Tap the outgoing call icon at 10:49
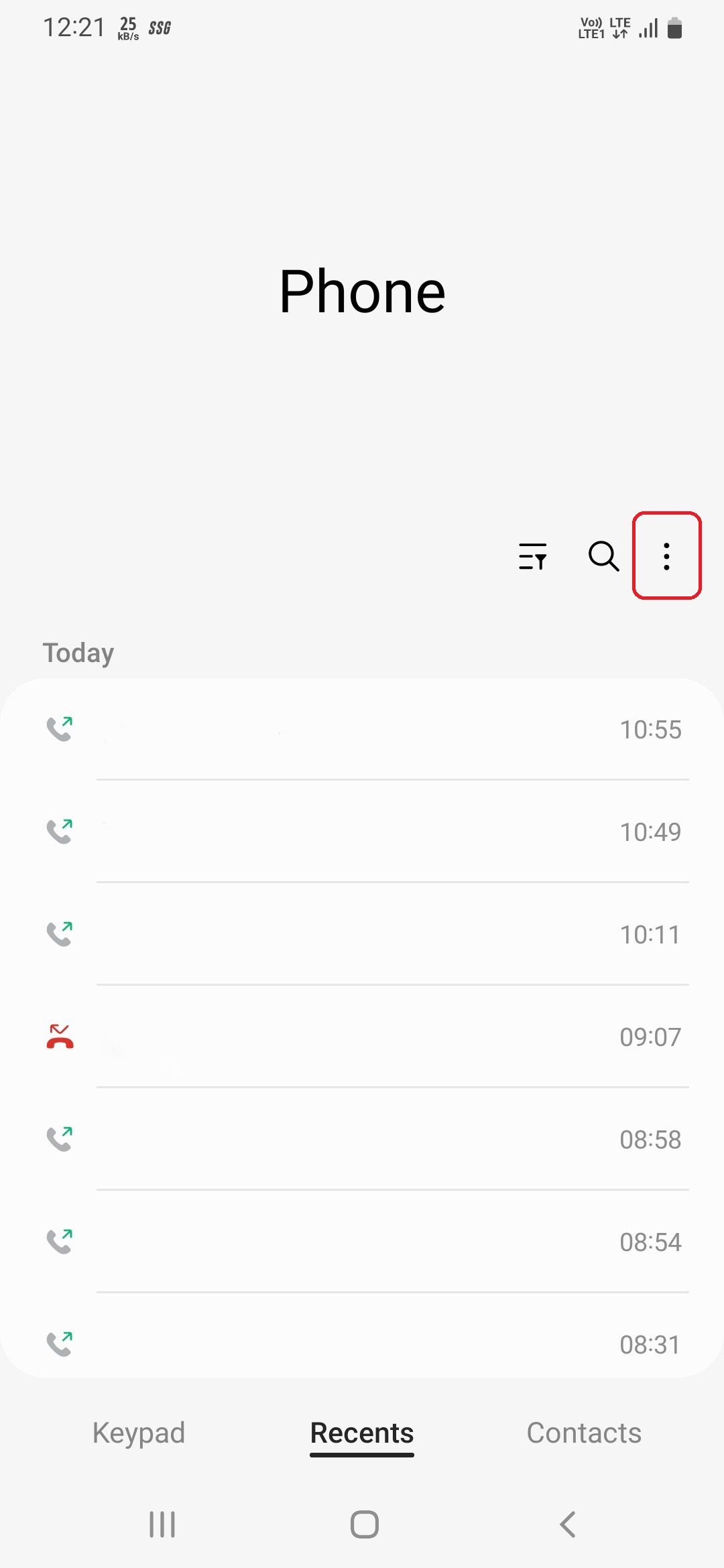The width and height of the screenshot is (724, 1568). coord(60,832)
